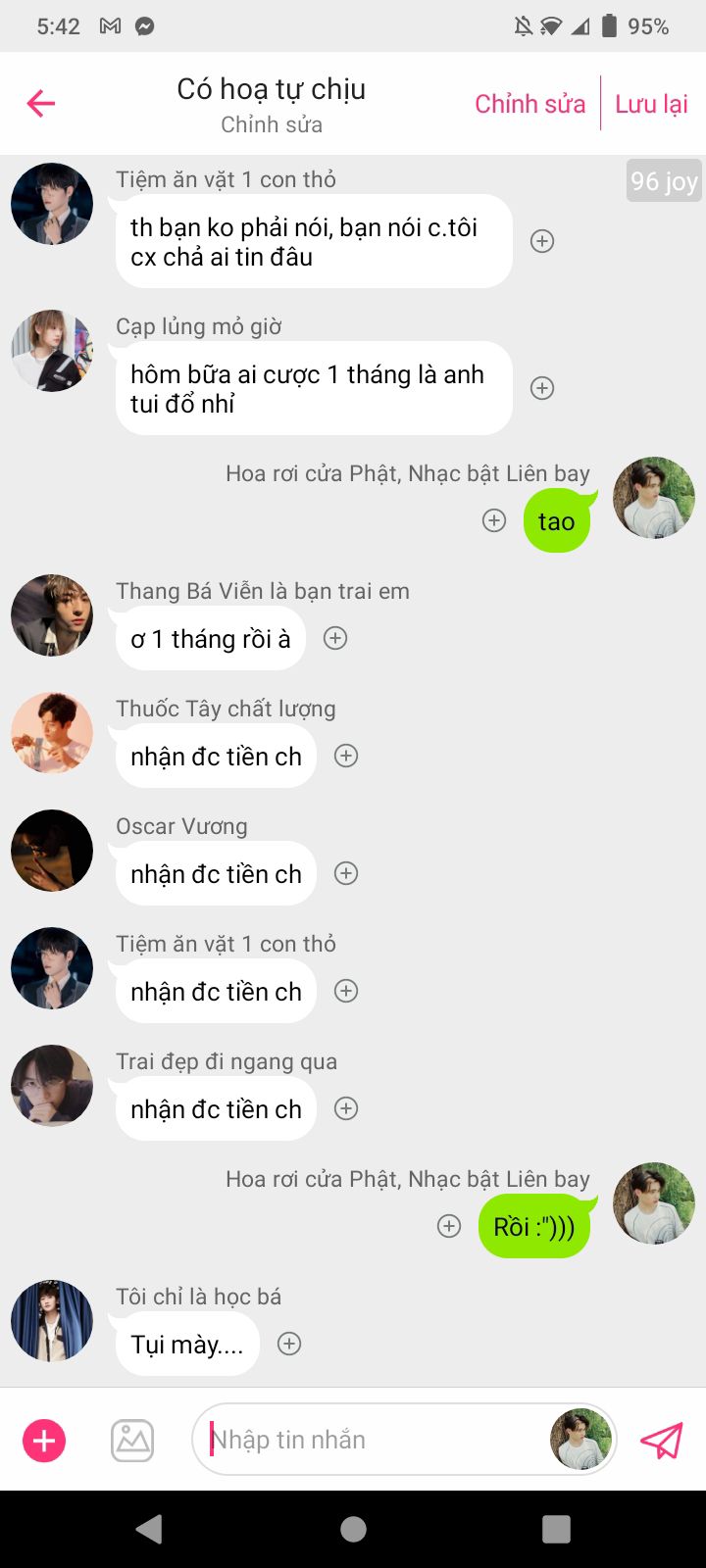The image size is (706, 1568).
Task: Go back using the pink arrow
Action: 41,103
